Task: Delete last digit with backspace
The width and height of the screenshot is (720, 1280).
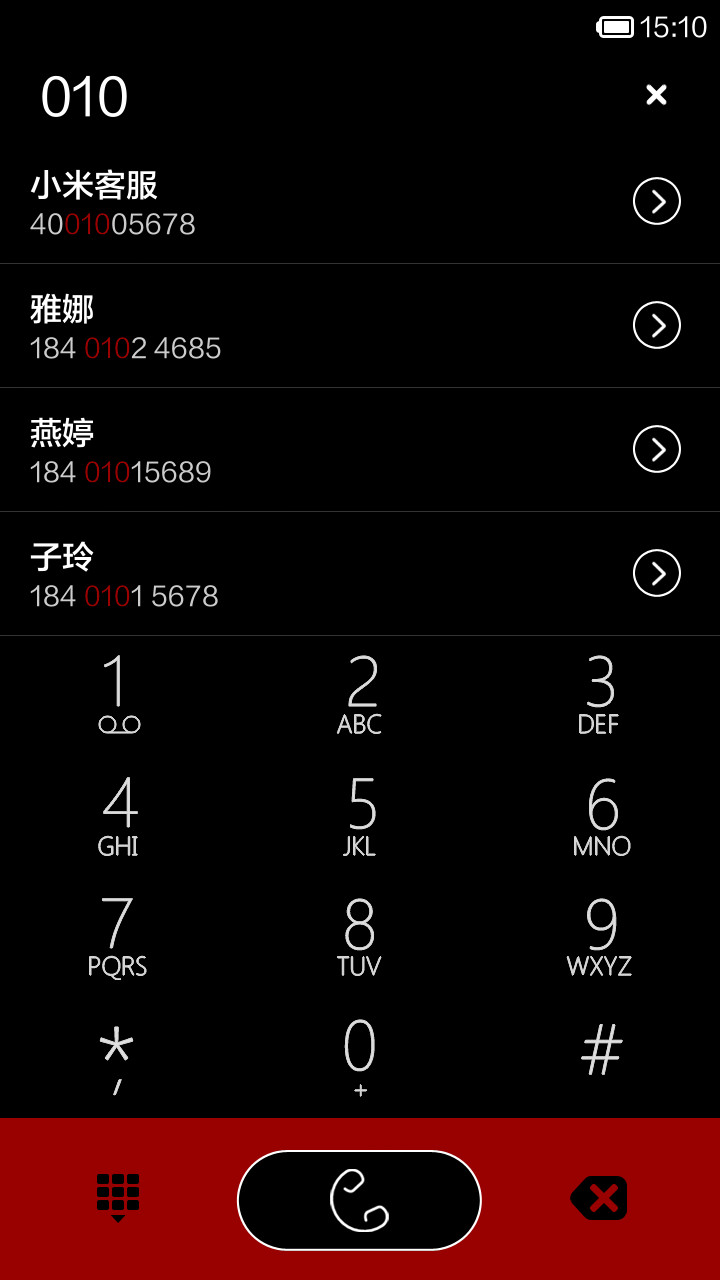Action: (x=599, y=1198)
